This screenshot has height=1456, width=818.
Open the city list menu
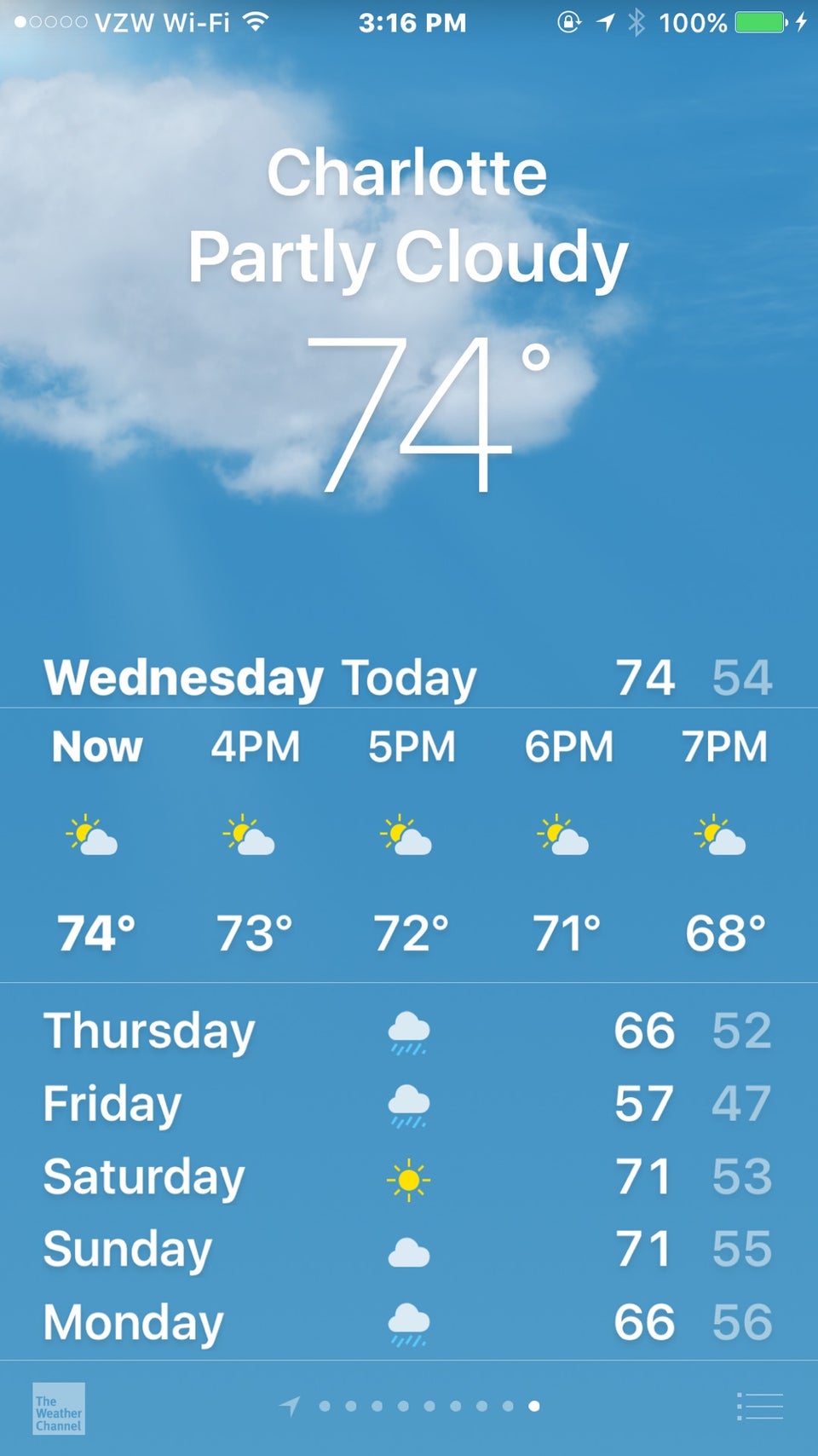click(x=760, y=1407)
